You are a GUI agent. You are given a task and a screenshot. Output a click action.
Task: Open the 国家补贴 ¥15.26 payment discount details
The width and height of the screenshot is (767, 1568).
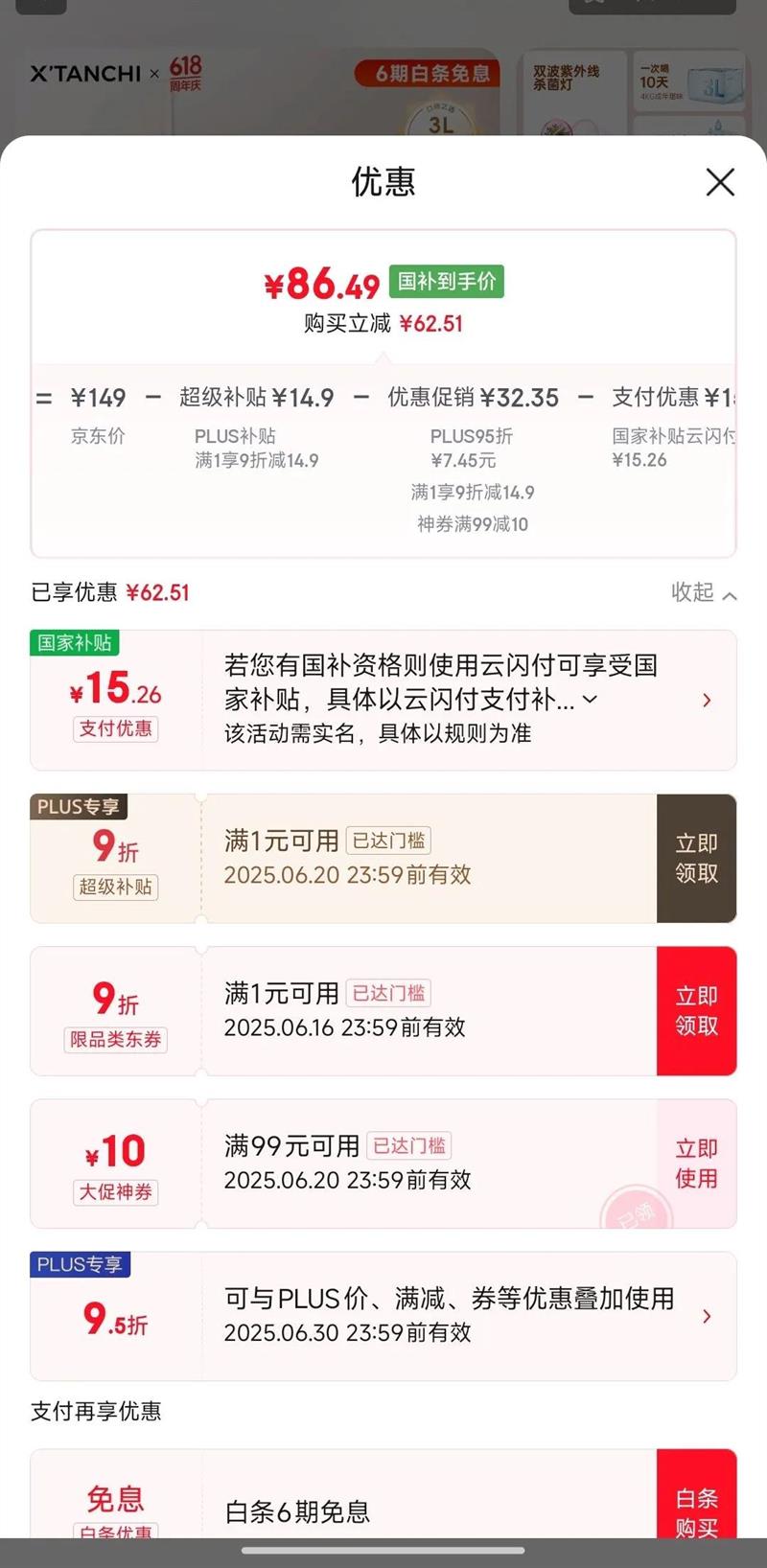tap(707, 701)
